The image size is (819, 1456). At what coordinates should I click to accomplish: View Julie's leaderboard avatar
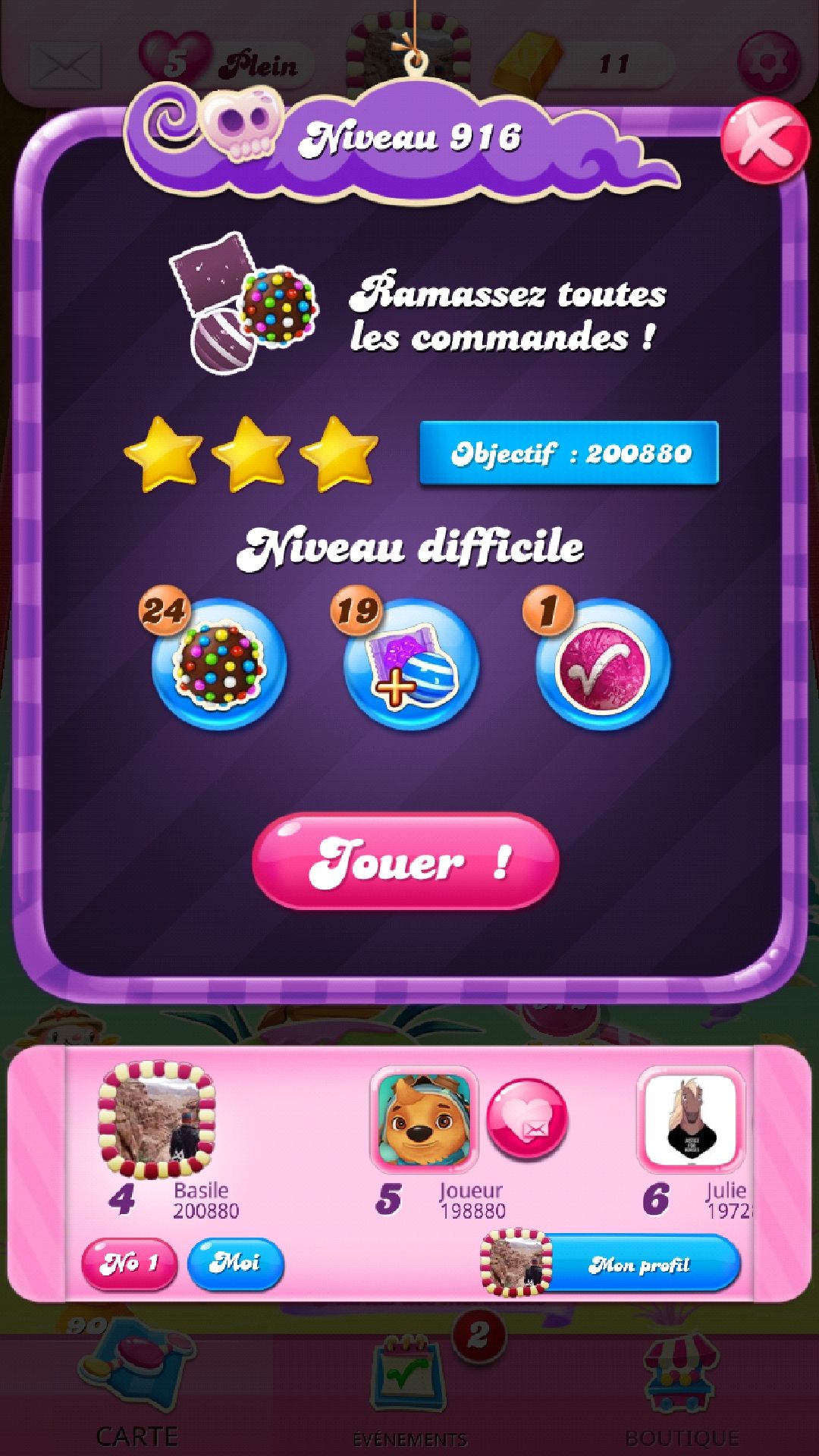point(690,1119)
